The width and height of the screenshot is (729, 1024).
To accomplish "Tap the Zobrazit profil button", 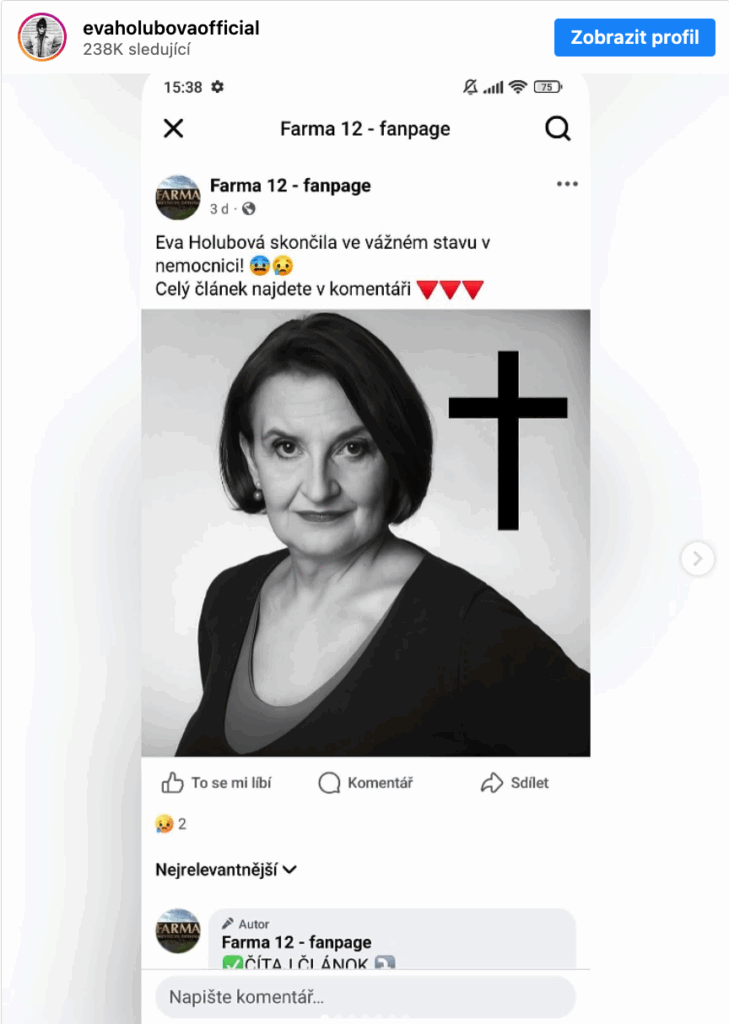I will [634, 38].
